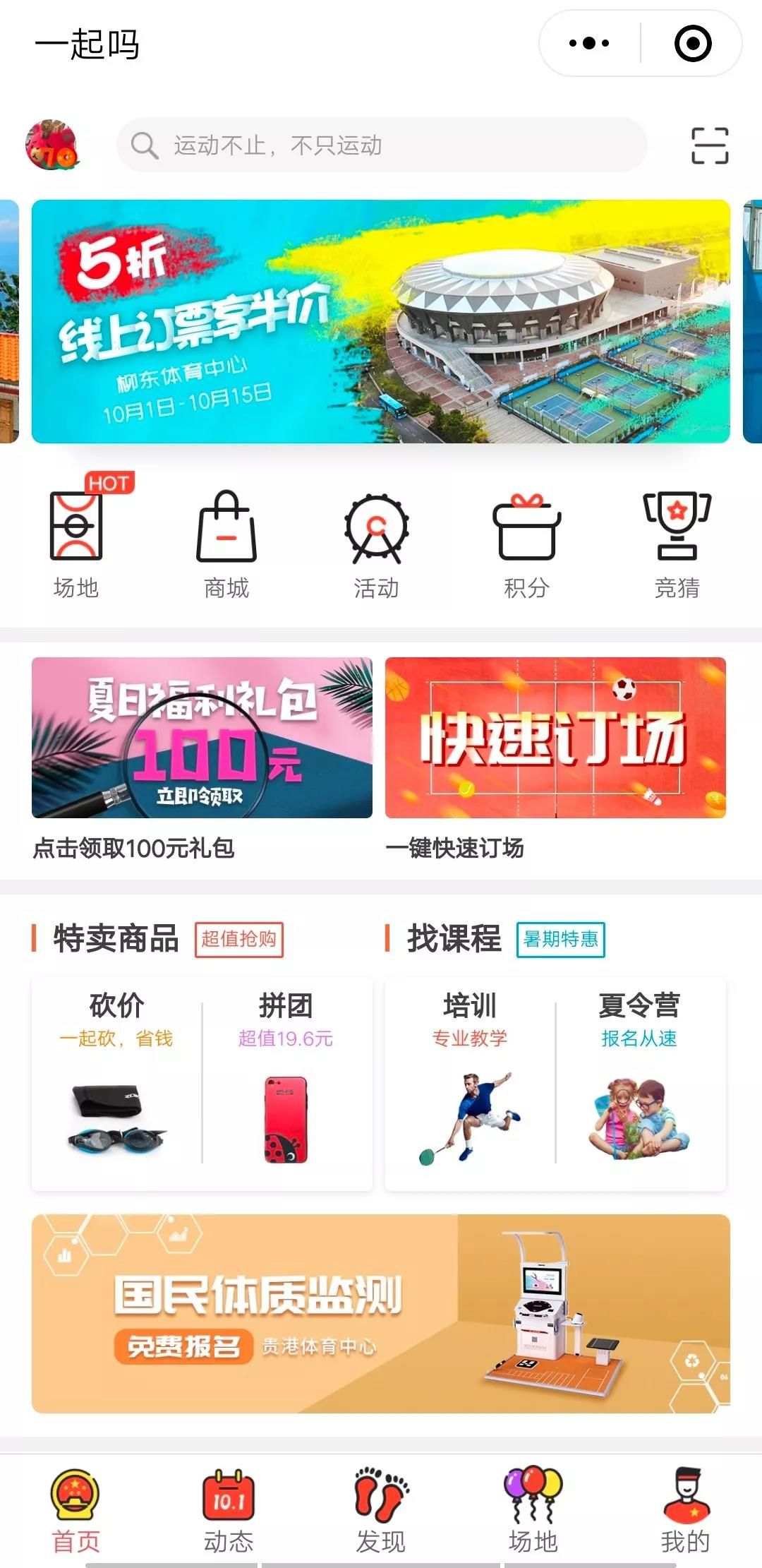Open the mini program more-options menu
Viewport: 762px width, 1568px height.
coord(589,43)
